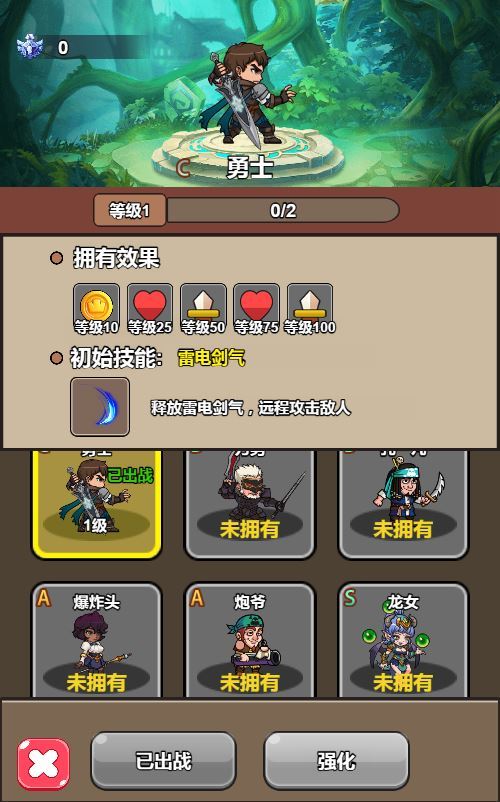Tap the 等级75 heart effect icon
Image resolution: width=500 pixels, height=802 pixels.
(x=256, y=309)
